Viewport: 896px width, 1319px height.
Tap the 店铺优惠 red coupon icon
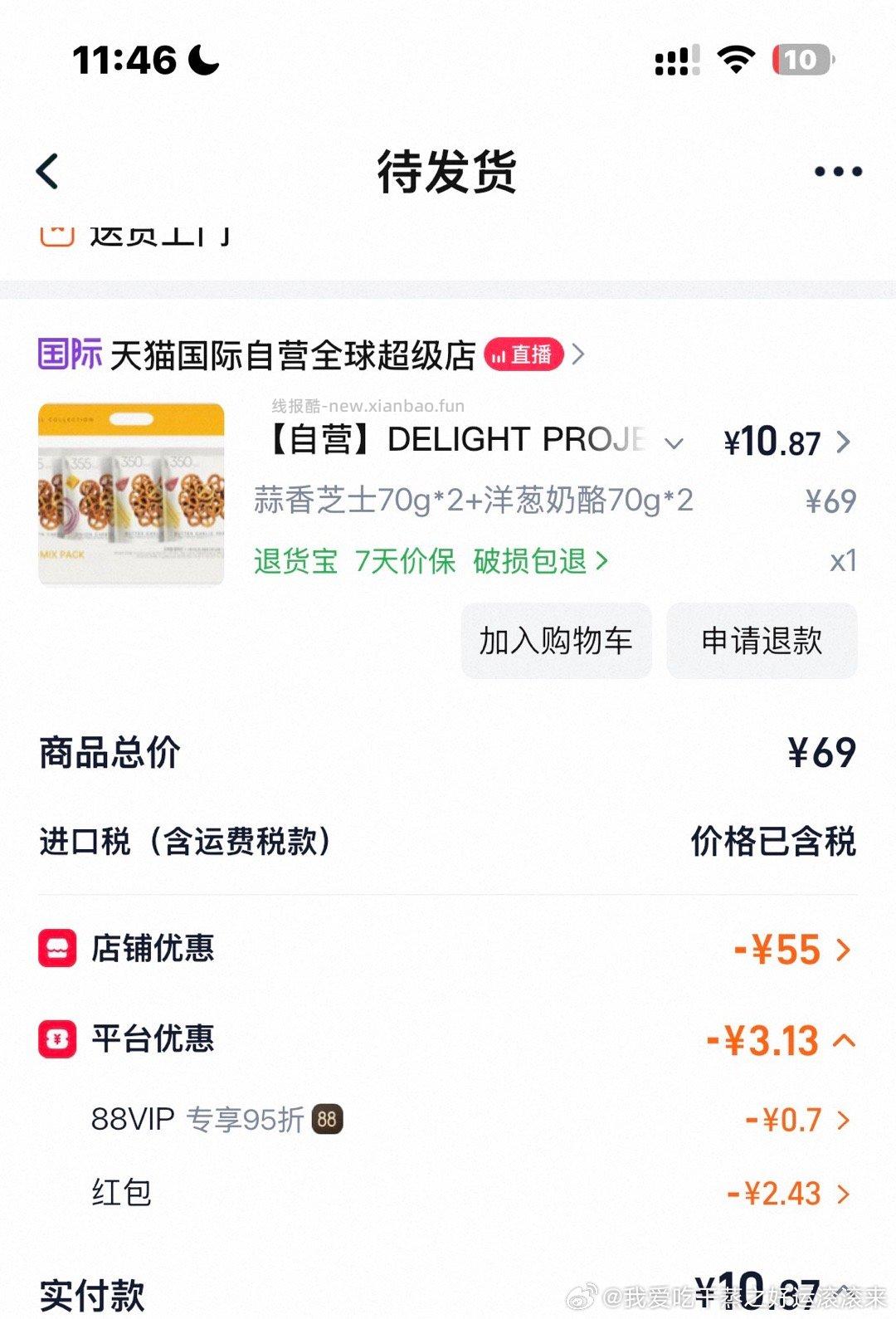pyautogui.click(x=55, y=949)
